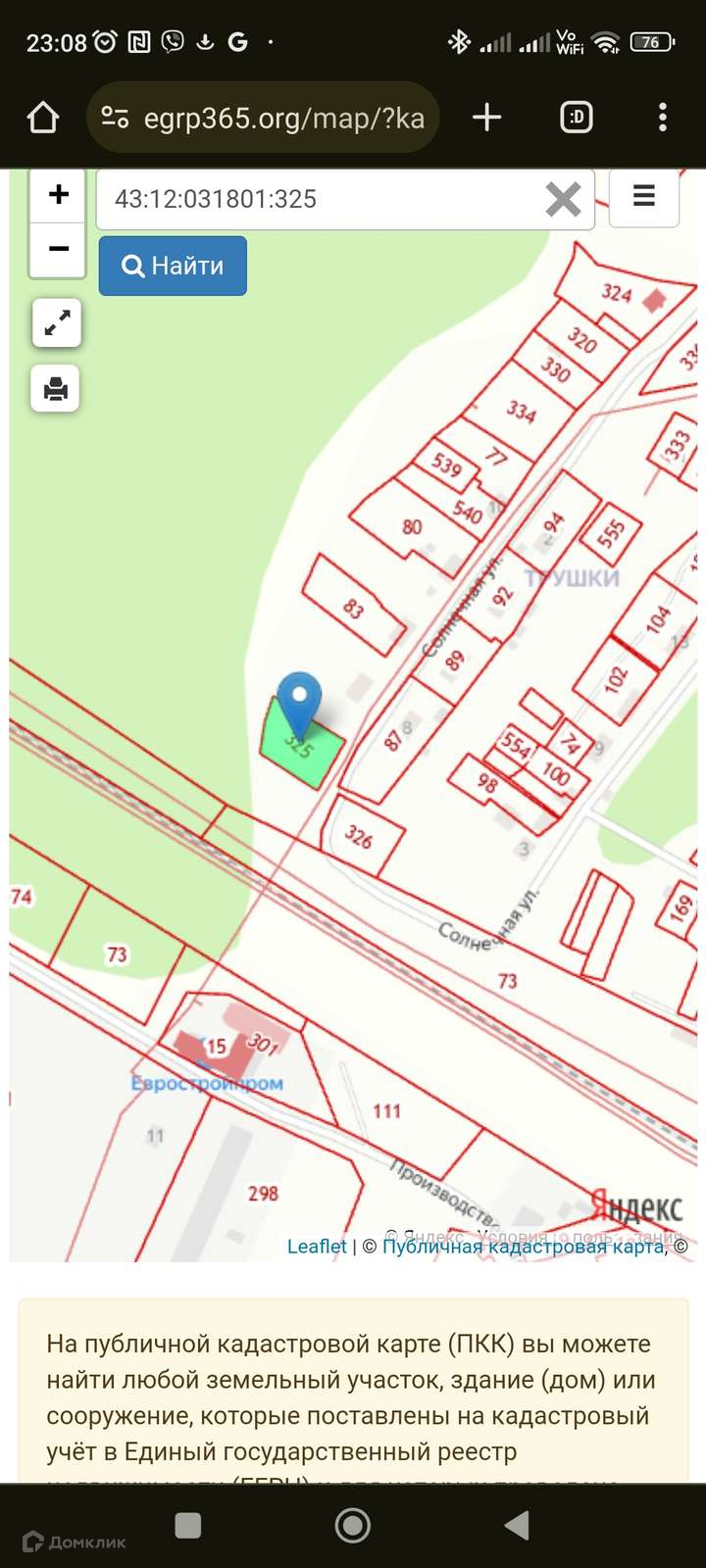This screenshot has width=706, height=1568.
Task: Go to browser home page
Action: (x=43, y=119)
